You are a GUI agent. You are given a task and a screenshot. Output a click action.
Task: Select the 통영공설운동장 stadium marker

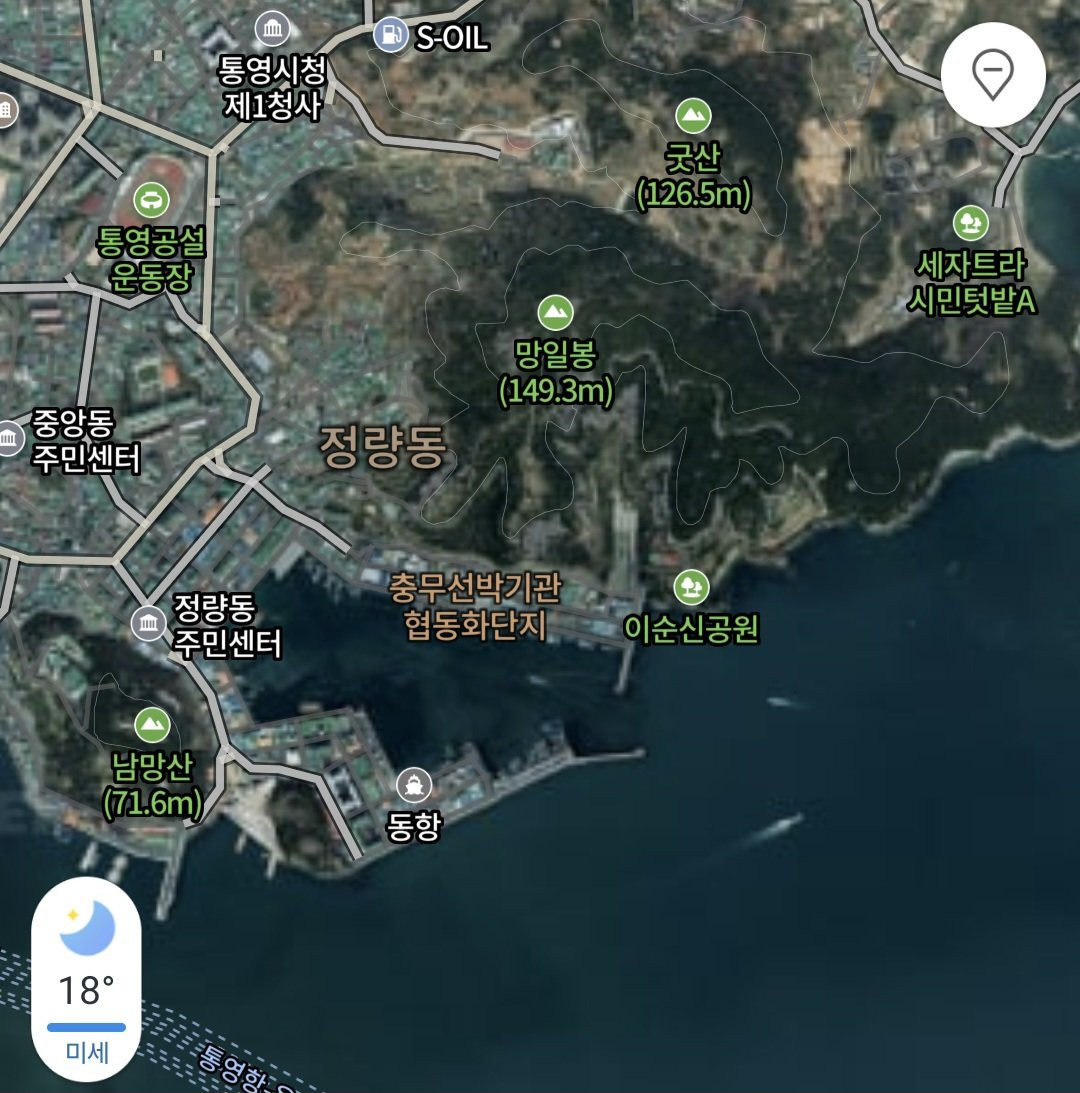[x=152, y=200]
